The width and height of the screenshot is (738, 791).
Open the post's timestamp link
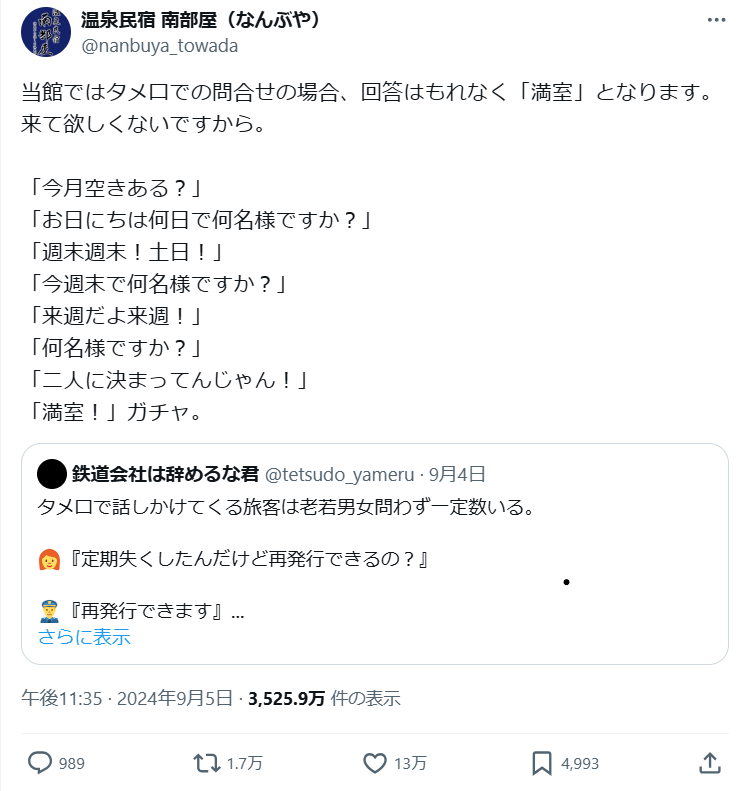pos(128,698)
